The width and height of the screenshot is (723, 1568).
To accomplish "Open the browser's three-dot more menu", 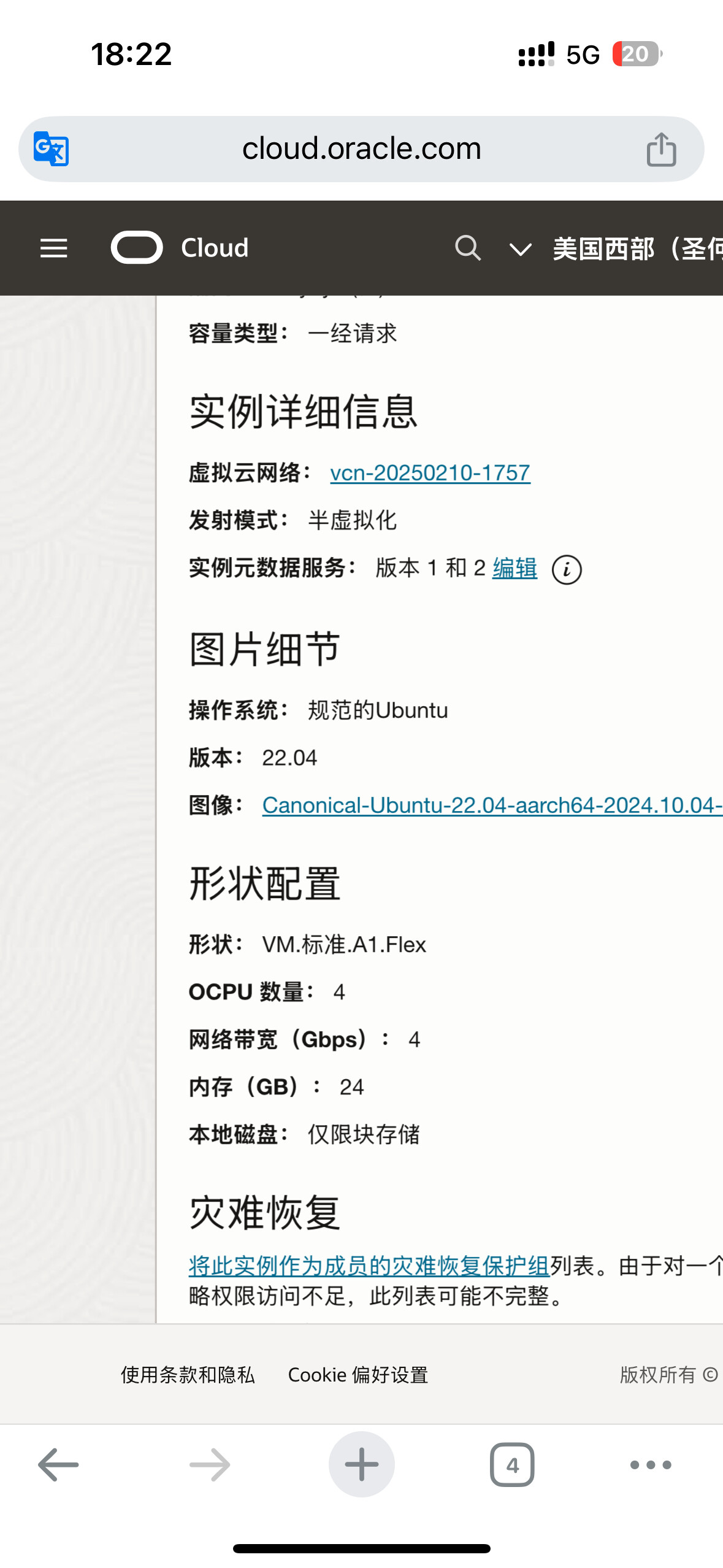I will pos(651,1465).
